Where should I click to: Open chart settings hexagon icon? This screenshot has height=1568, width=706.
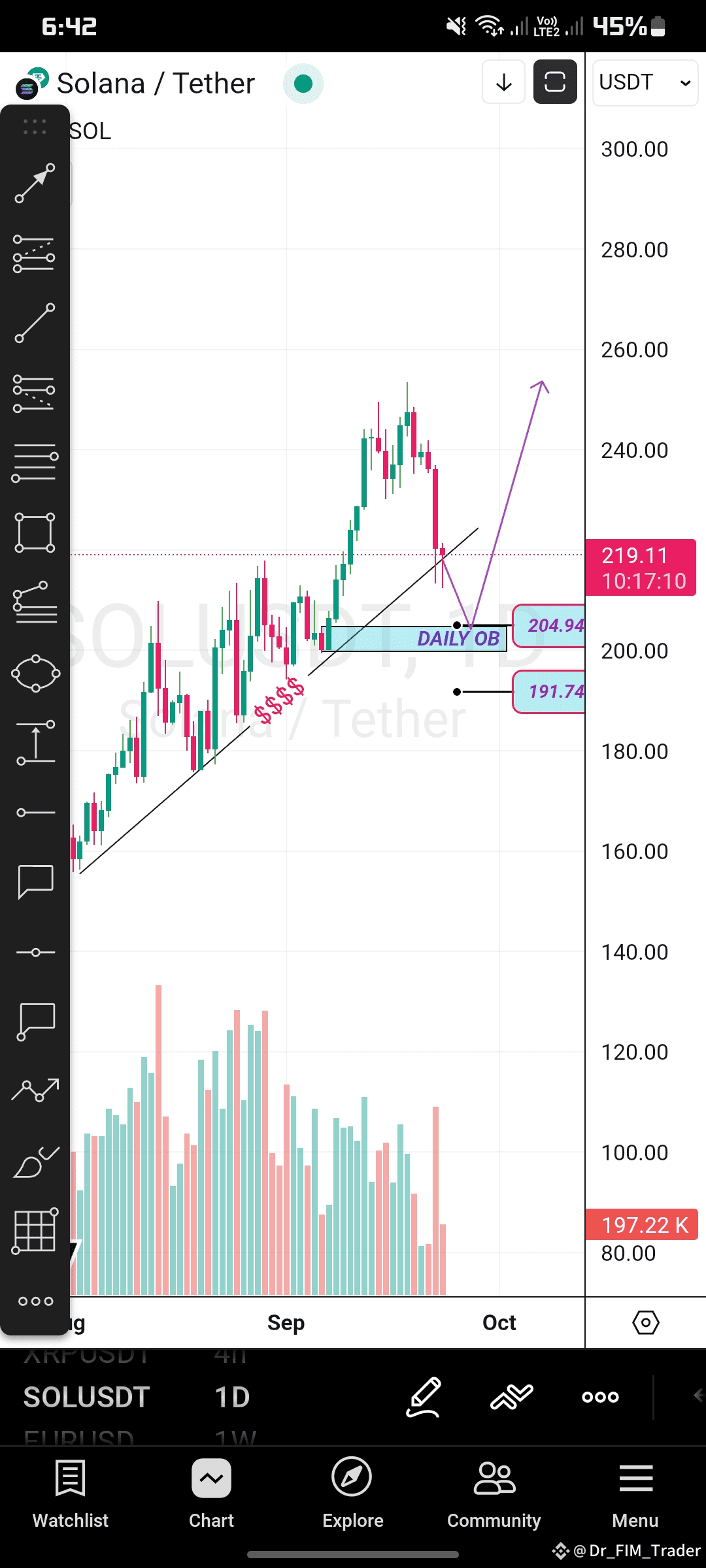(646, 1322)
